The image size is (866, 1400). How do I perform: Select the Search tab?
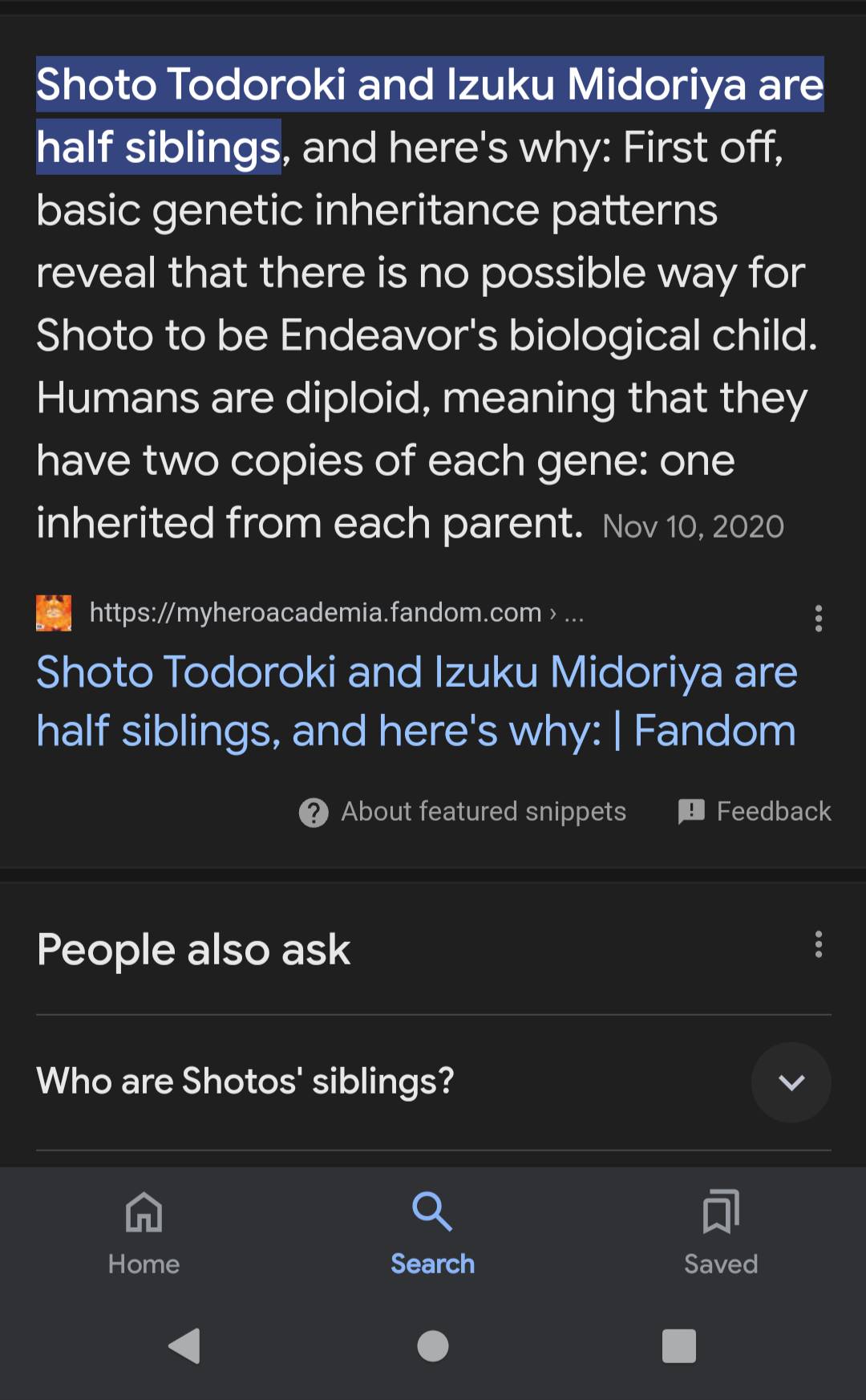432,1233
